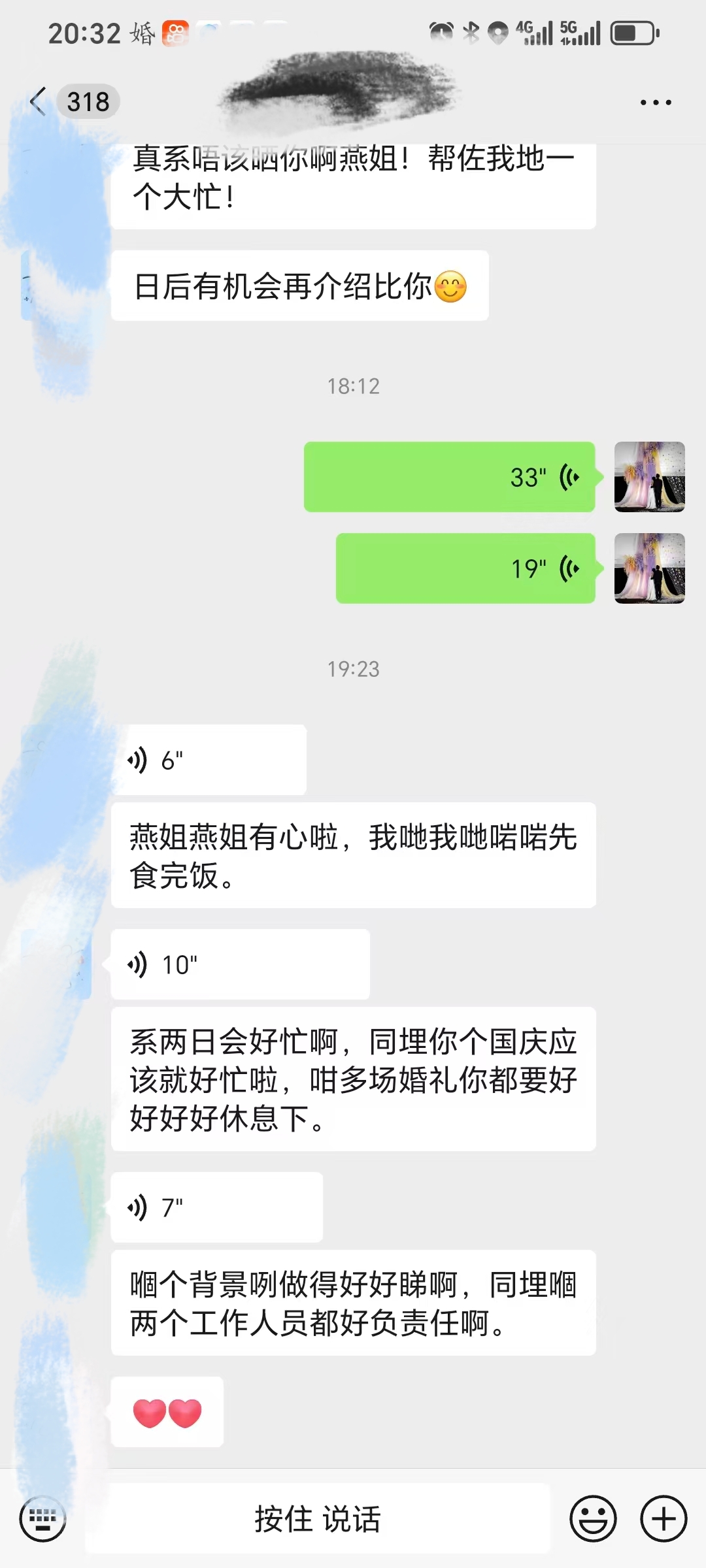Screen dimensions: 706x1568
Task: Play the sent 19-second voice message
Action: (x=465, y=568)
